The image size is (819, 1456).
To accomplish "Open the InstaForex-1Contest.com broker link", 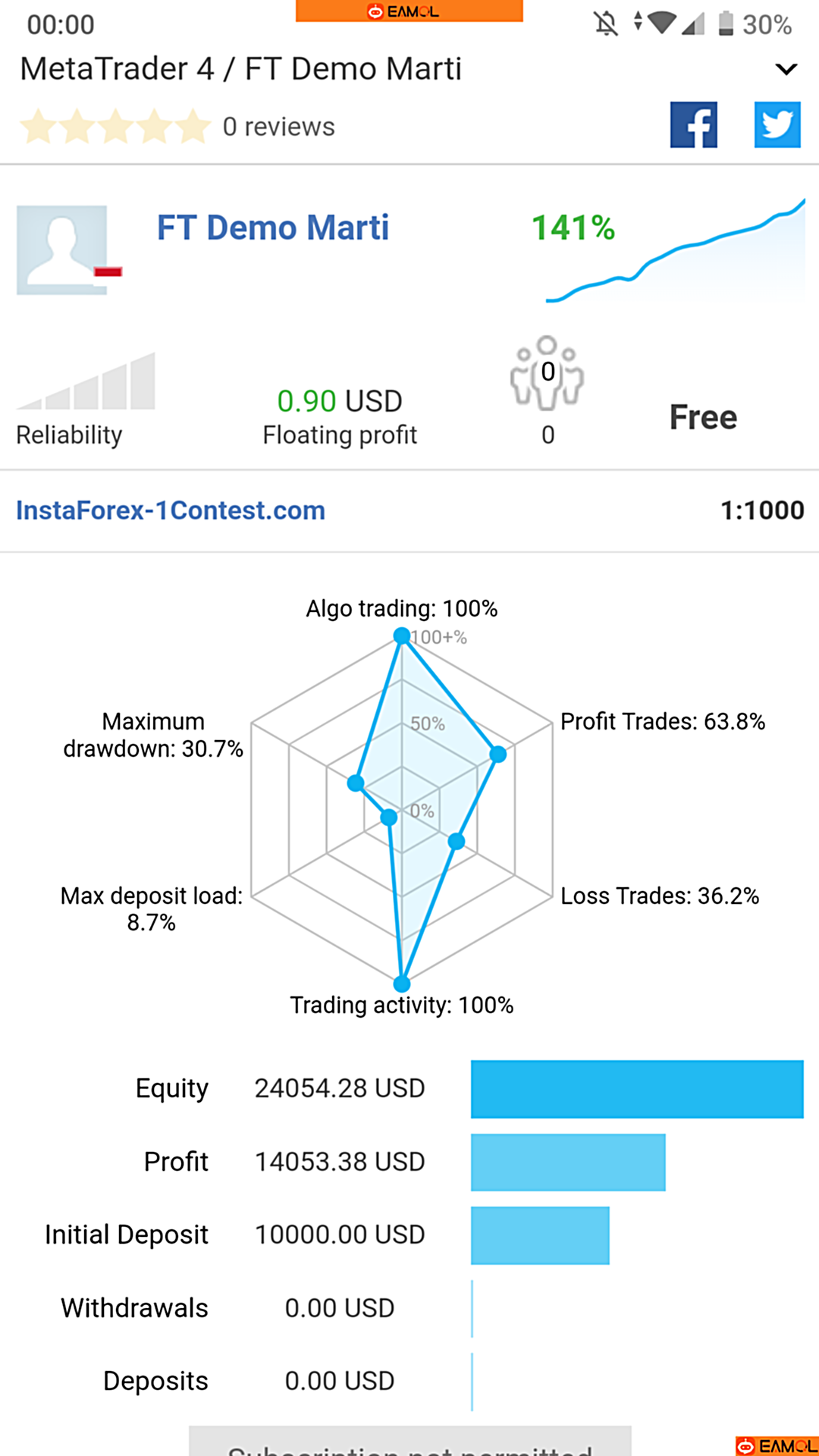I will click(x=171, y=510).
